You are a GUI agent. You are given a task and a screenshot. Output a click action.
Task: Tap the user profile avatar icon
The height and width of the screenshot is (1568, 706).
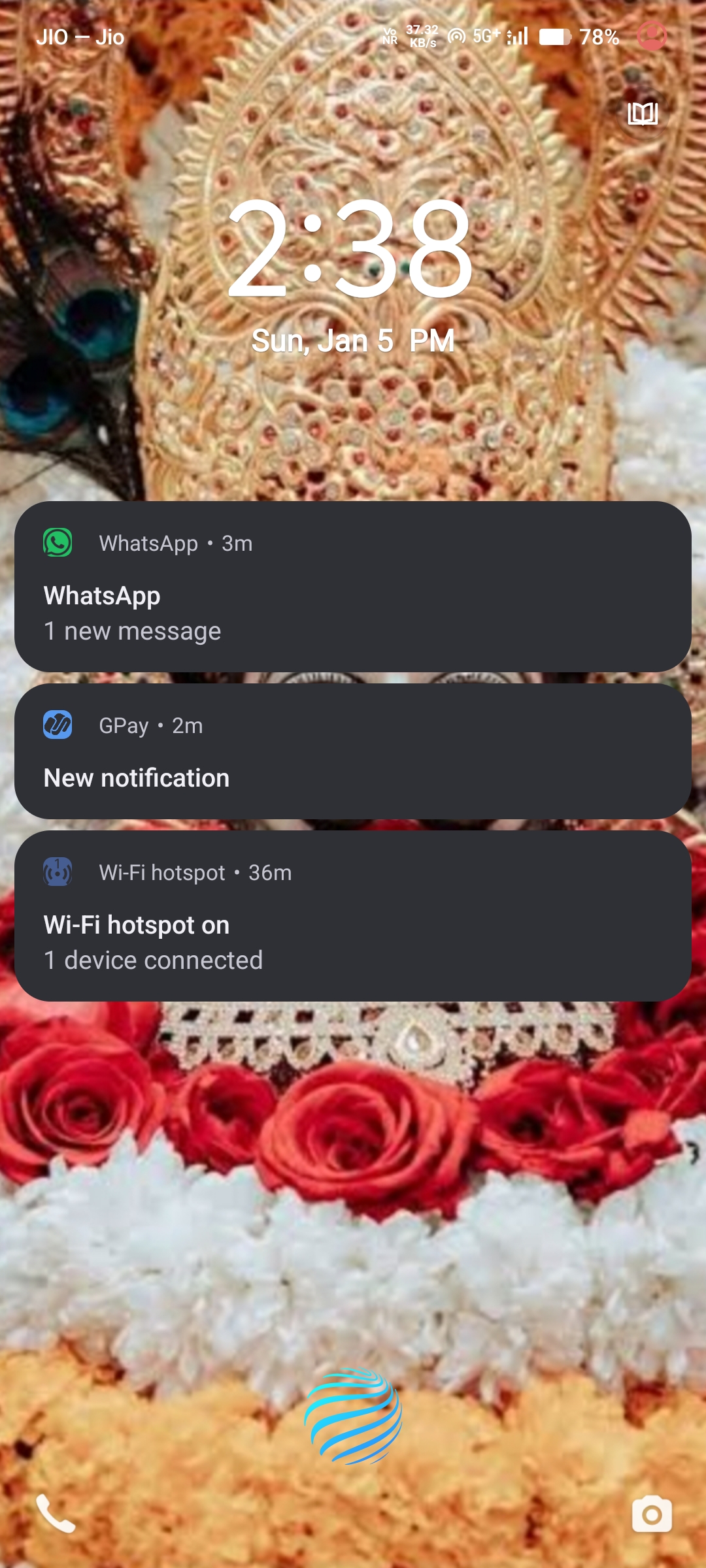pos(651,36)
